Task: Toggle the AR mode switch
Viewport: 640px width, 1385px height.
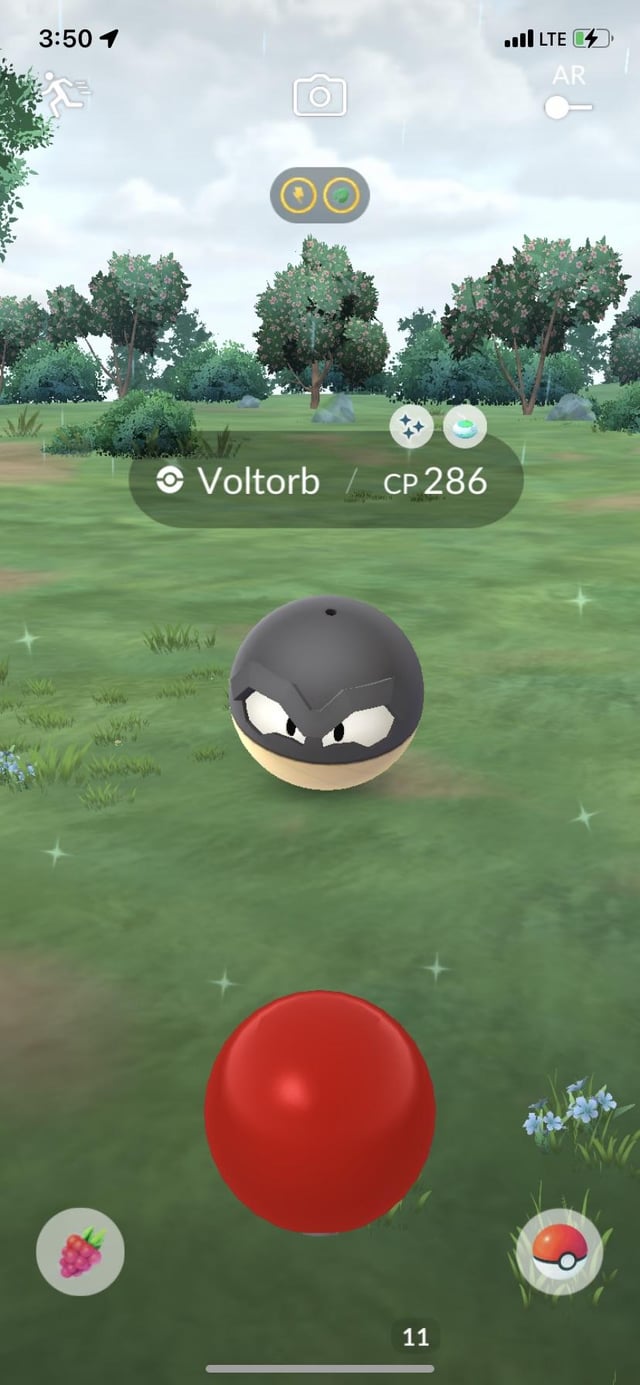Action: (x=567, y=107)
